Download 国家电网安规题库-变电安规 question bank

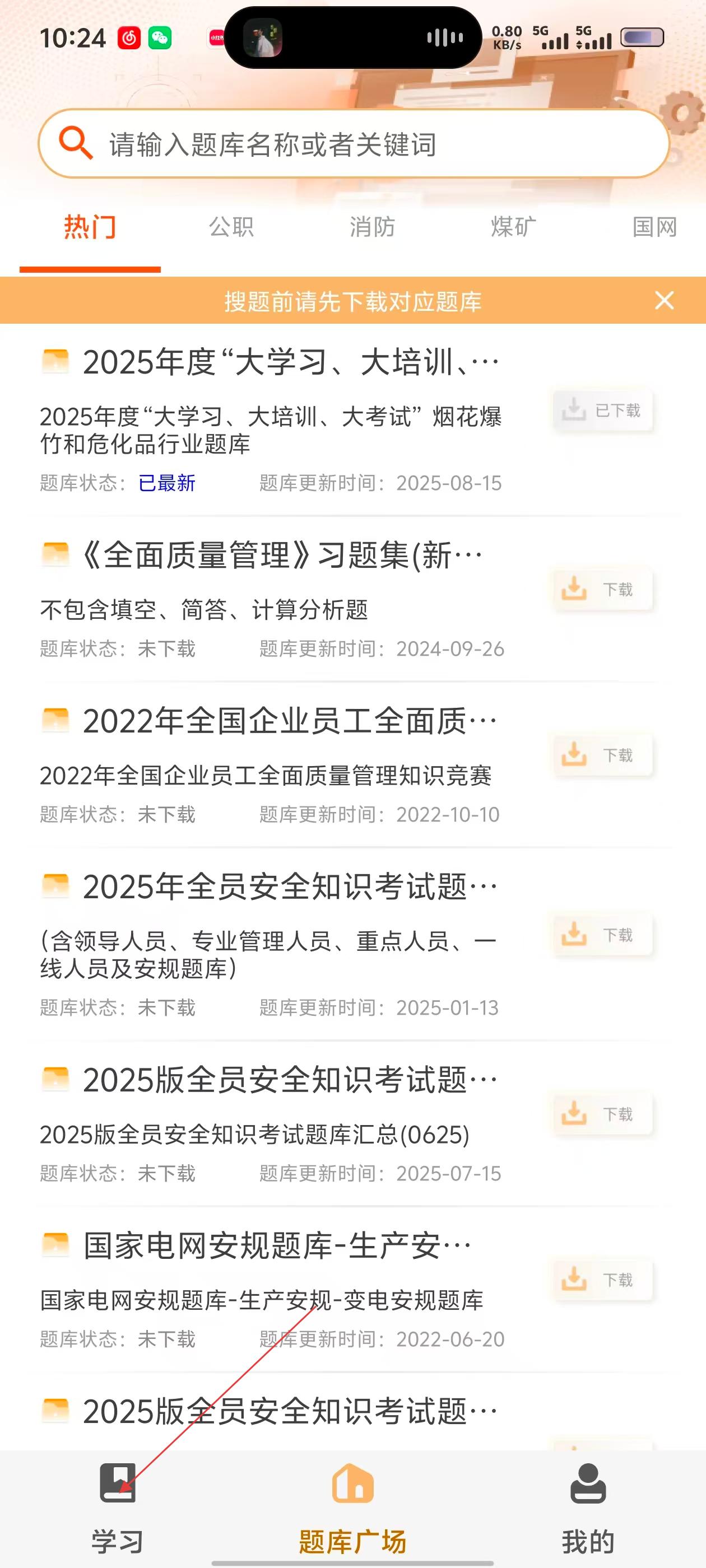pyautogui.click(x=602, y=1280)
